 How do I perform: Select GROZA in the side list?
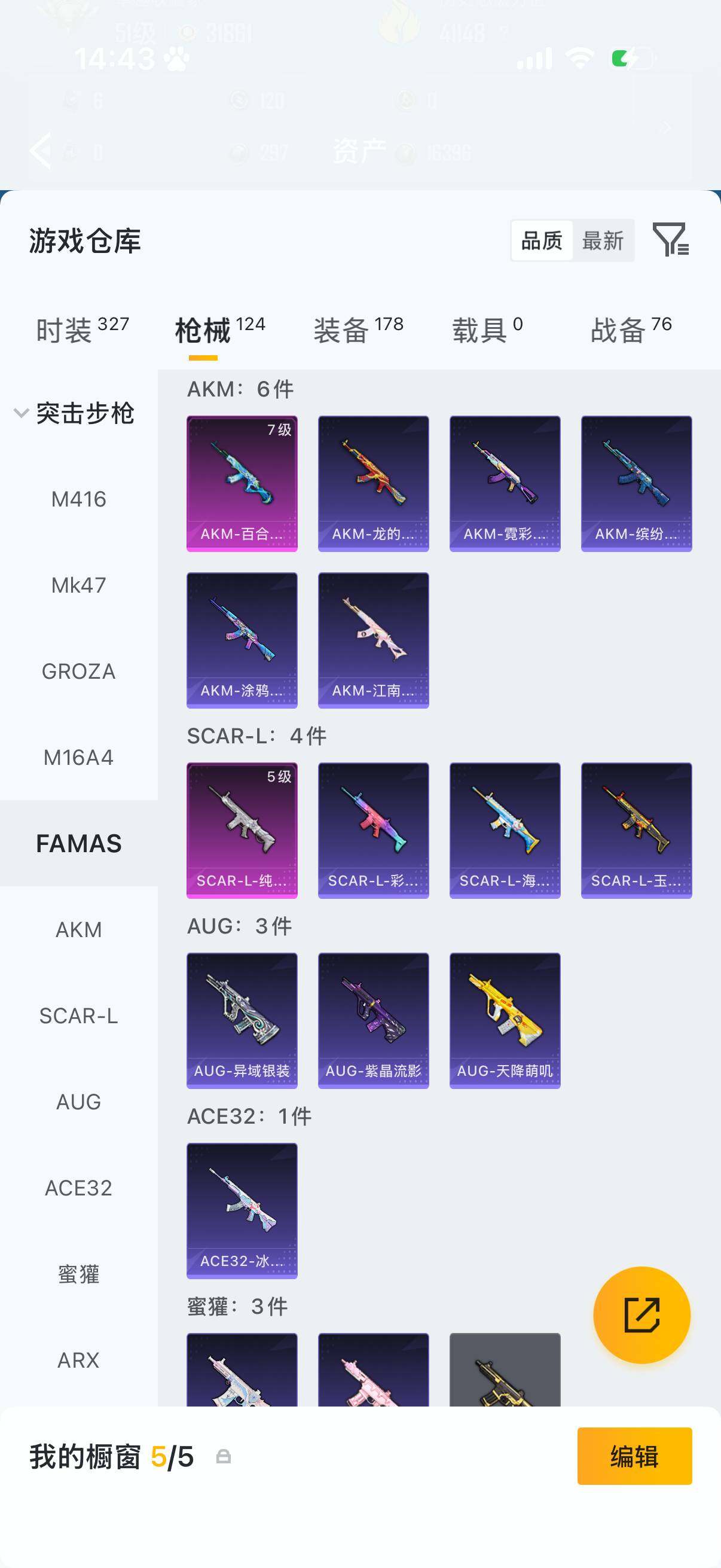[x=78, y=672]
